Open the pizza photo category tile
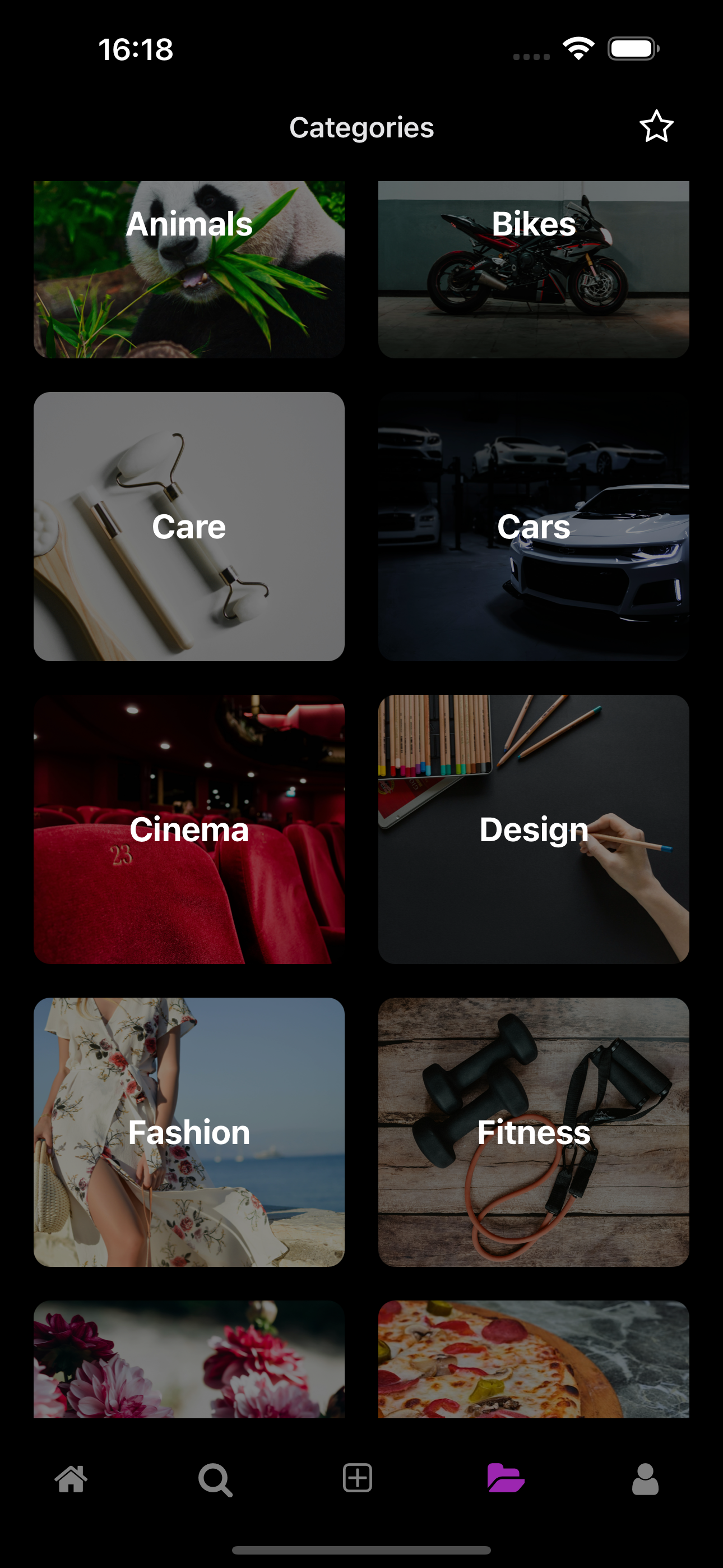The width and height of the screenshot is (723, 1568). pyautogui.click(x=533, y=1359)
